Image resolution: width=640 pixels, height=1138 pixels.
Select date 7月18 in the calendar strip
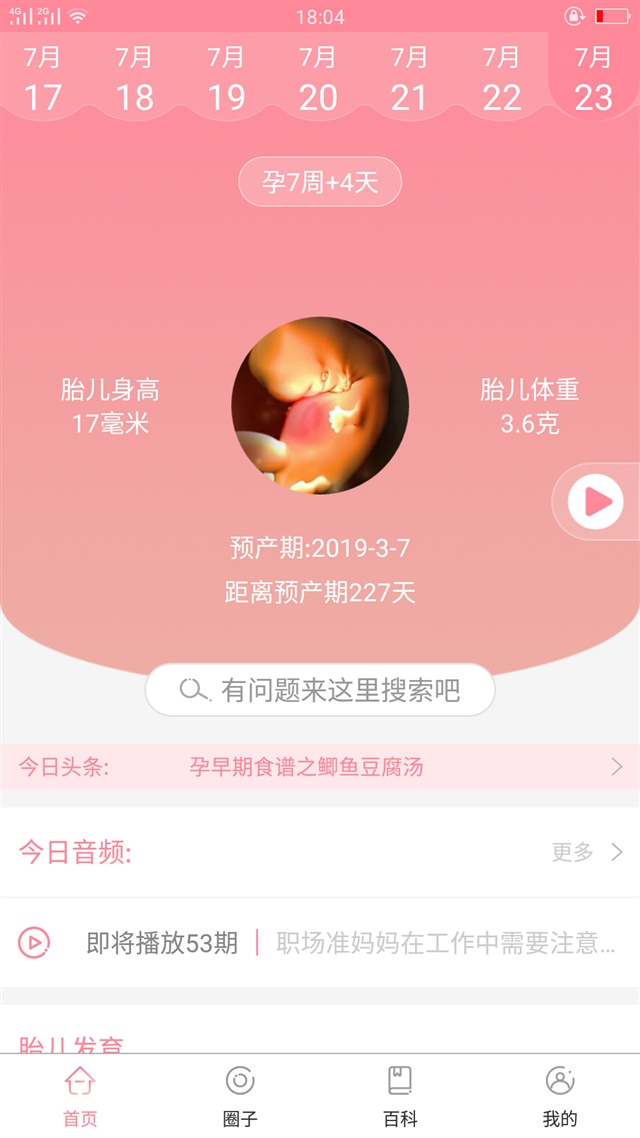click(x=134, y=78)
